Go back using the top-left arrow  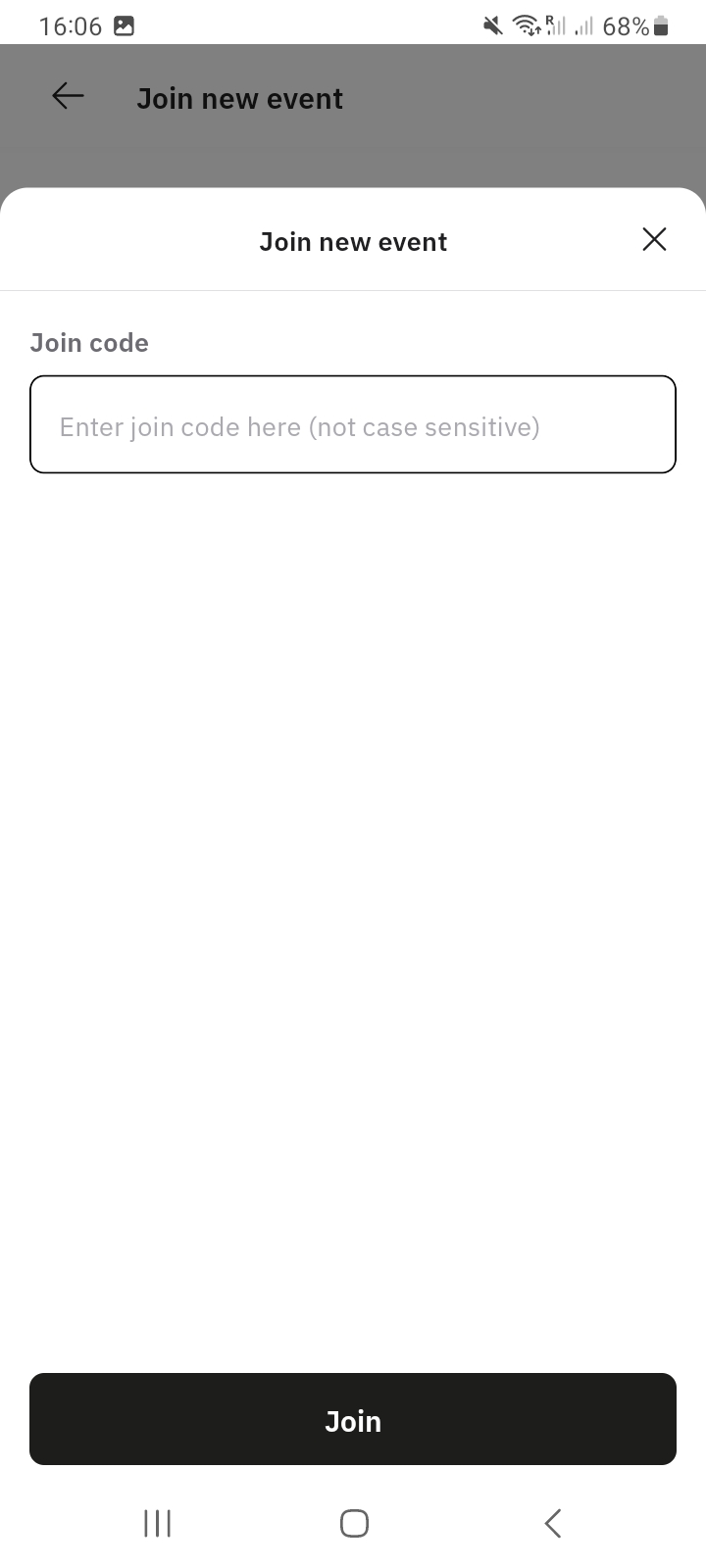[x=68, y=96]
